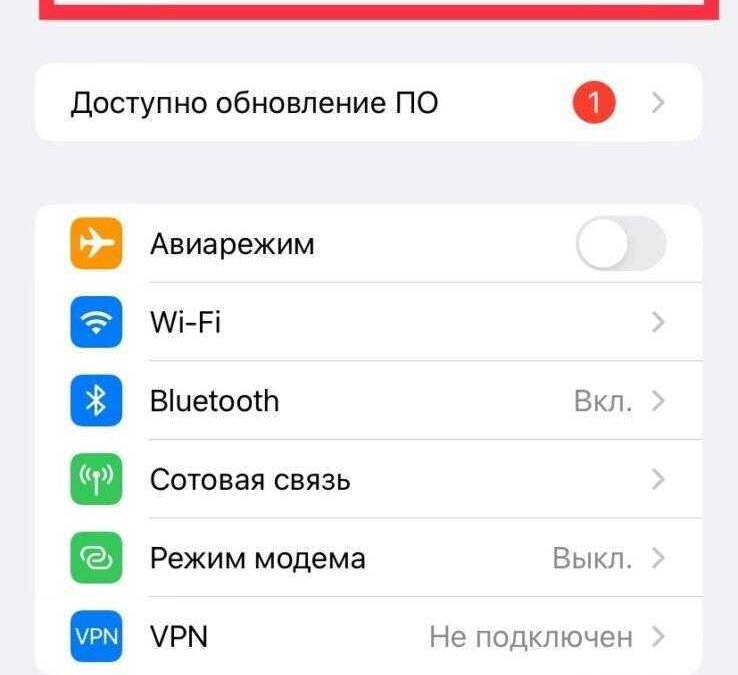This screenshot has width=738, height=675.
Task: Go to Сотовая связь settings
Action: pyautogui.click(x=368, y=480)
